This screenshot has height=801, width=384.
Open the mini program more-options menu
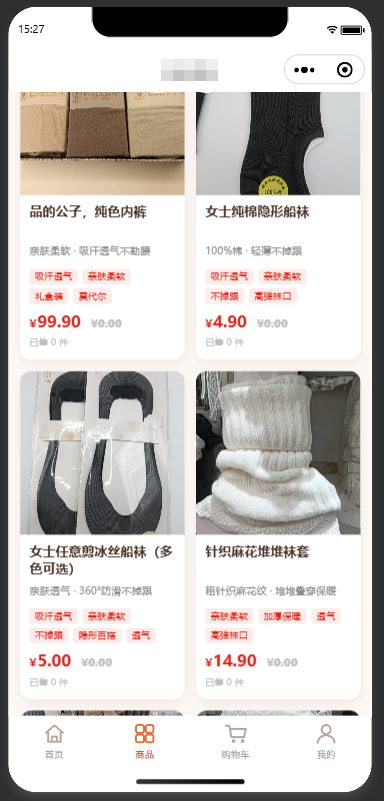pyautogui.click(x=304, y=70)
